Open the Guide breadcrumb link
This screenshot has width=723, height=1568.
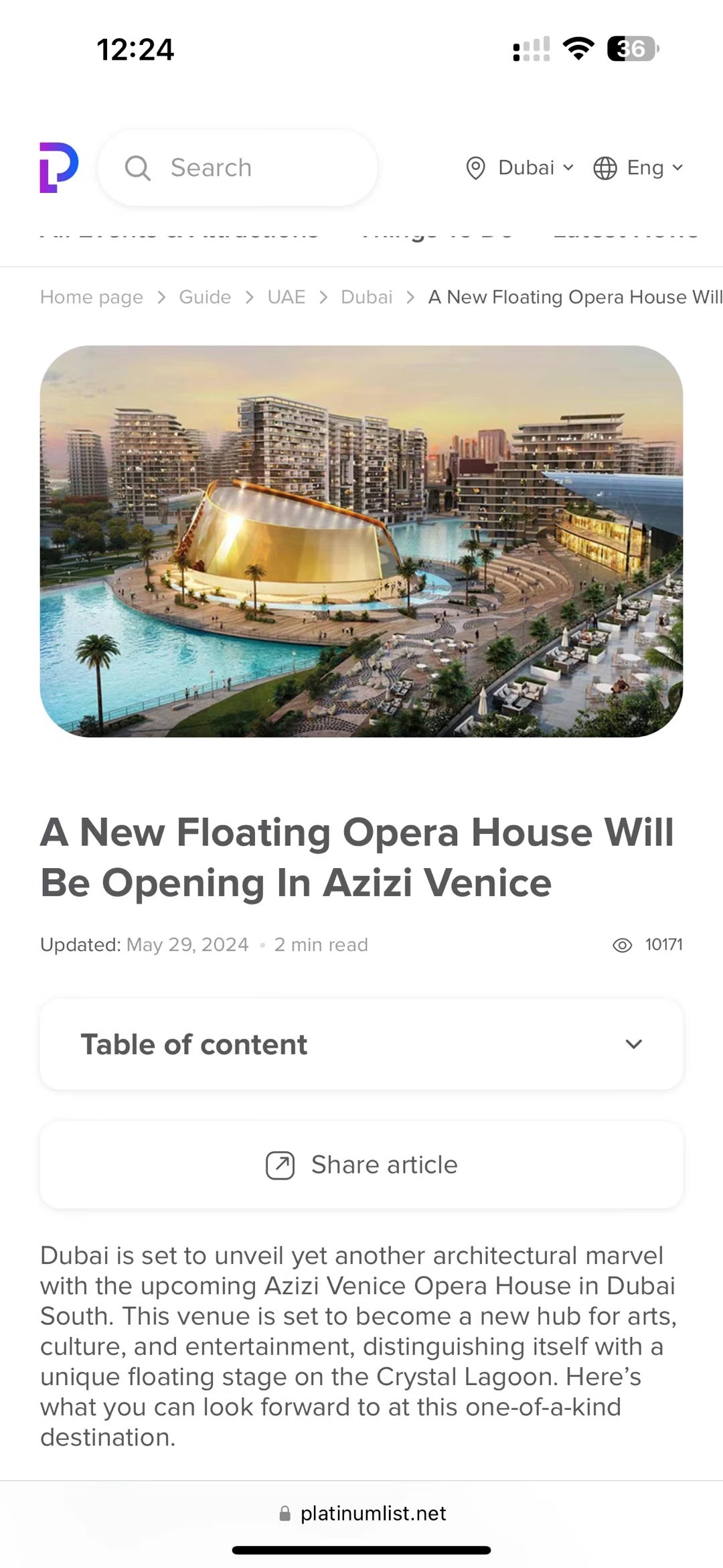[x=205, y=297]
